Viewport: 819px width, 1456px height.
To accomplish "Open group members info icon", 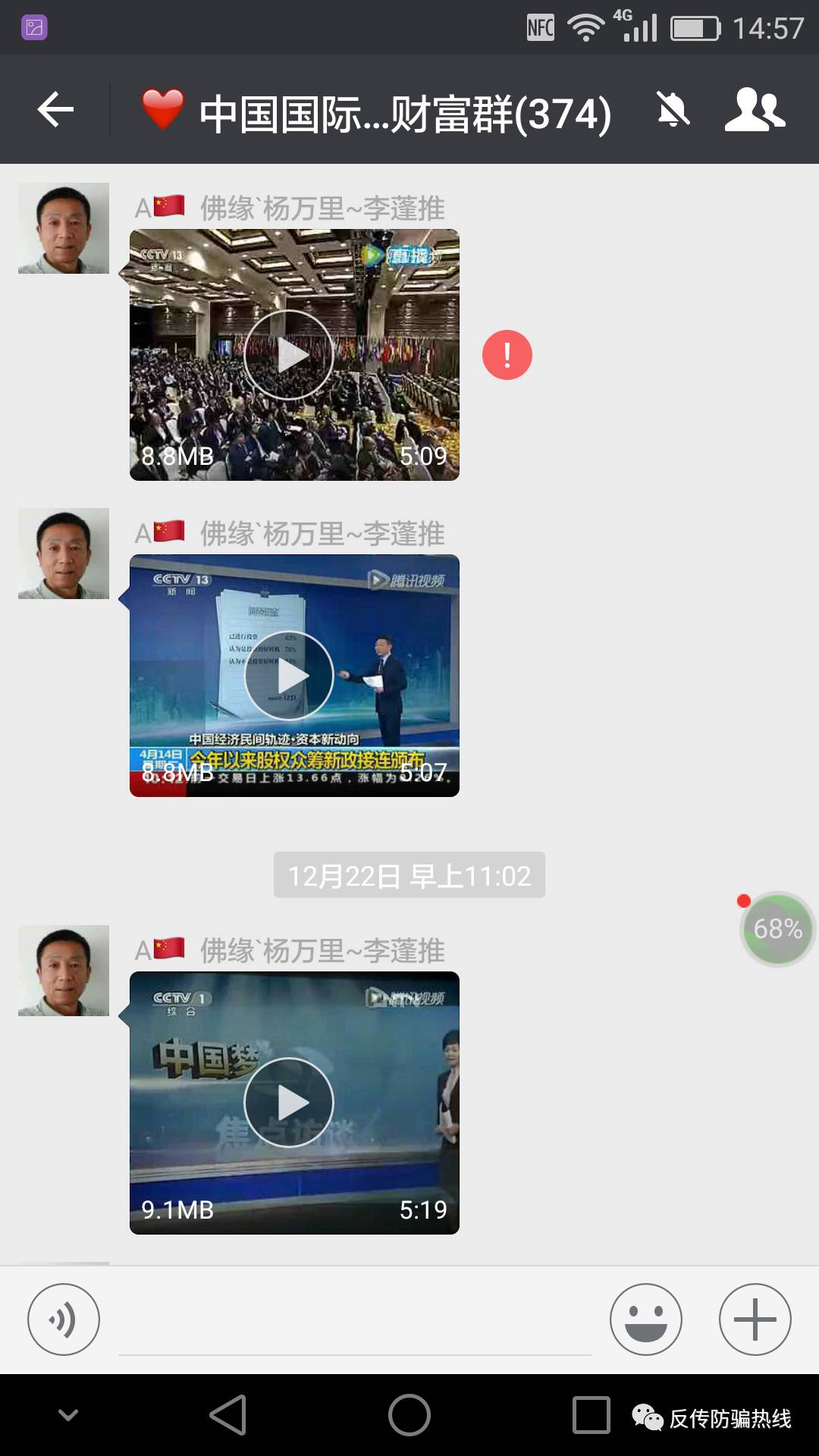I will tap(755, 111).
